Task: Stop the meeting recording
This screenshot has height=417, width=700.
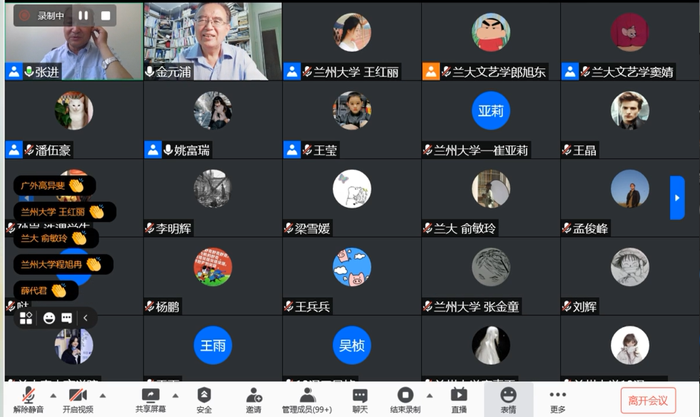Action: [x=106, y=16]
